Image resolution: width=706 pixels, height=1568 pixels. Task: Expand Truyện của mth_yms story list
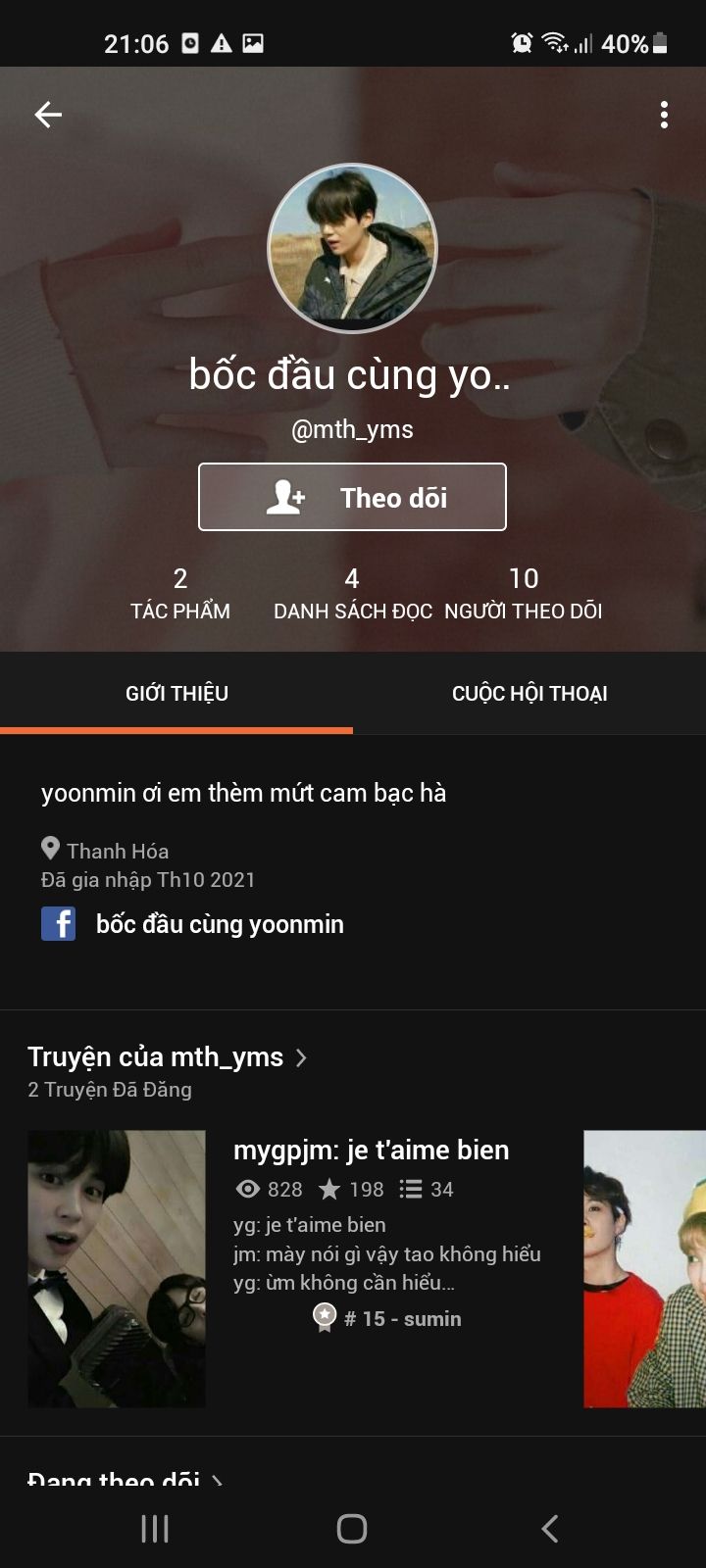[167, 1057]
